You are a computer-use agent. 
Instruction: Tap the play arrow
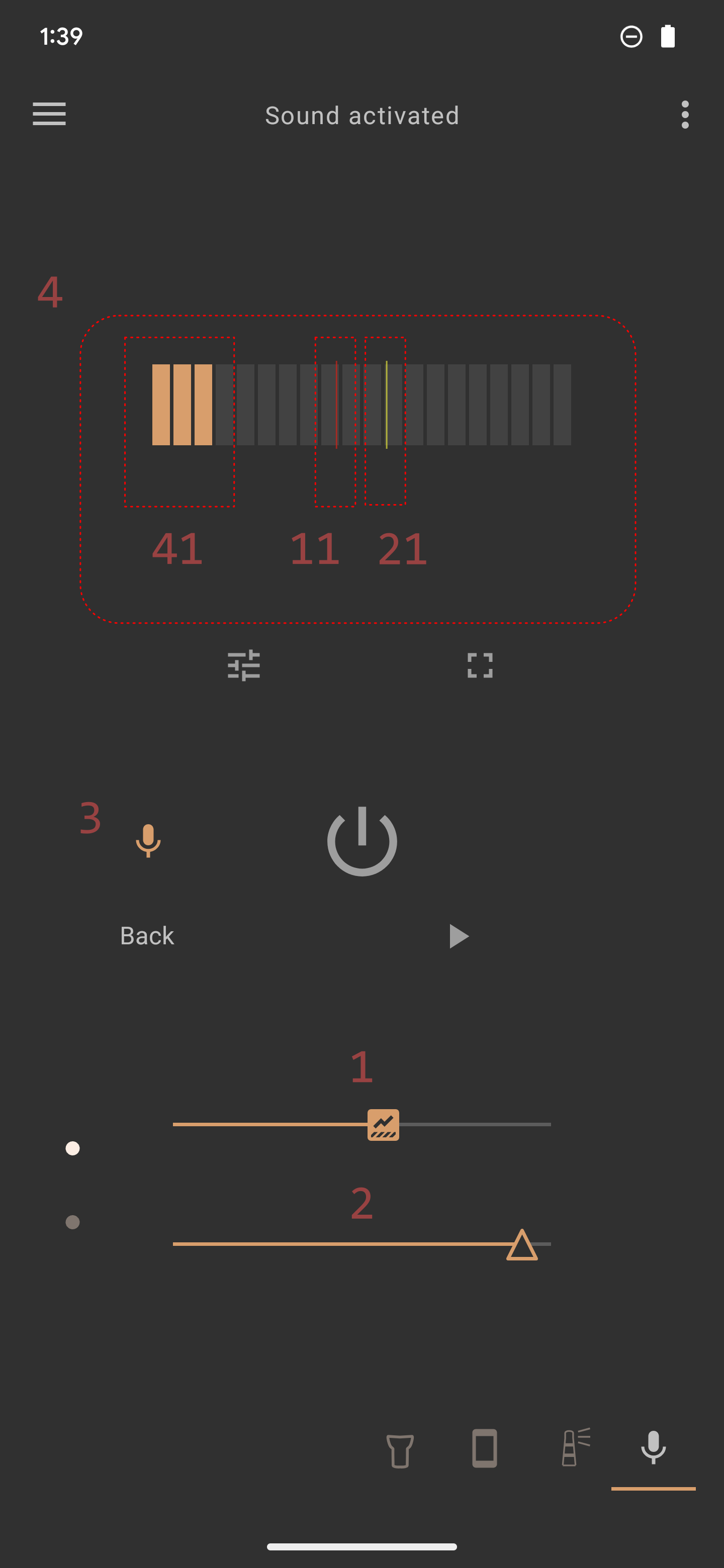(x=459, y=936)
